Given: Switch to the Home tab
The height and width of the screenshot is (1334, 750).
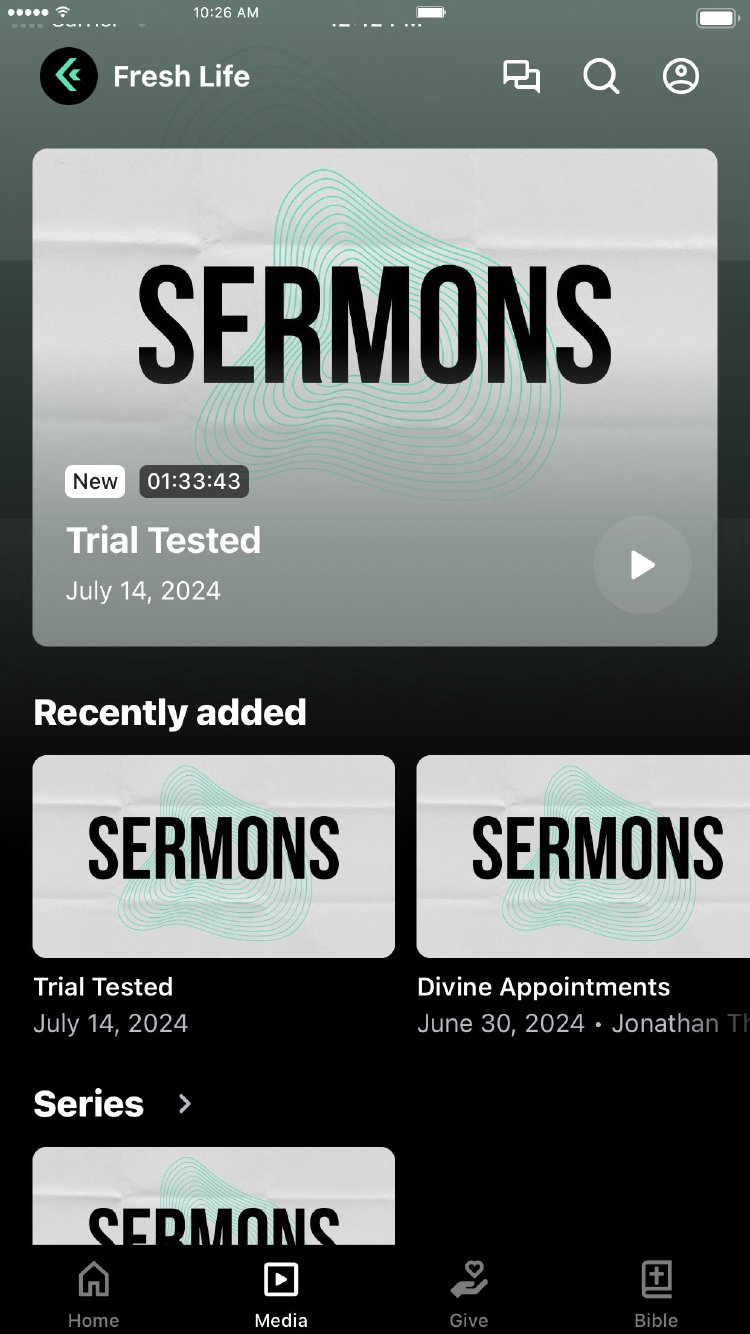Looking at the screenshot, I should pos(94,1293).
